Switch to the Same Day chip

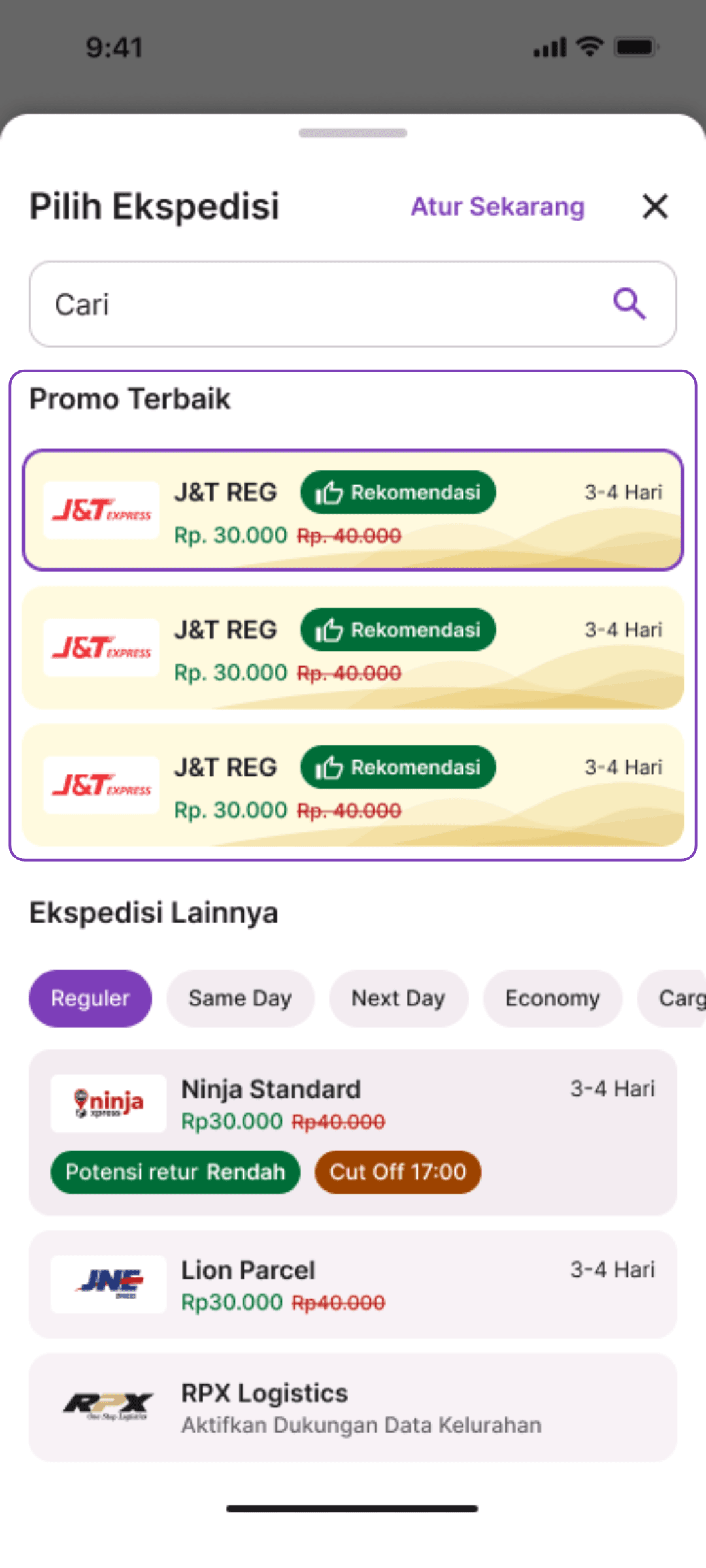tap(240, 998)
